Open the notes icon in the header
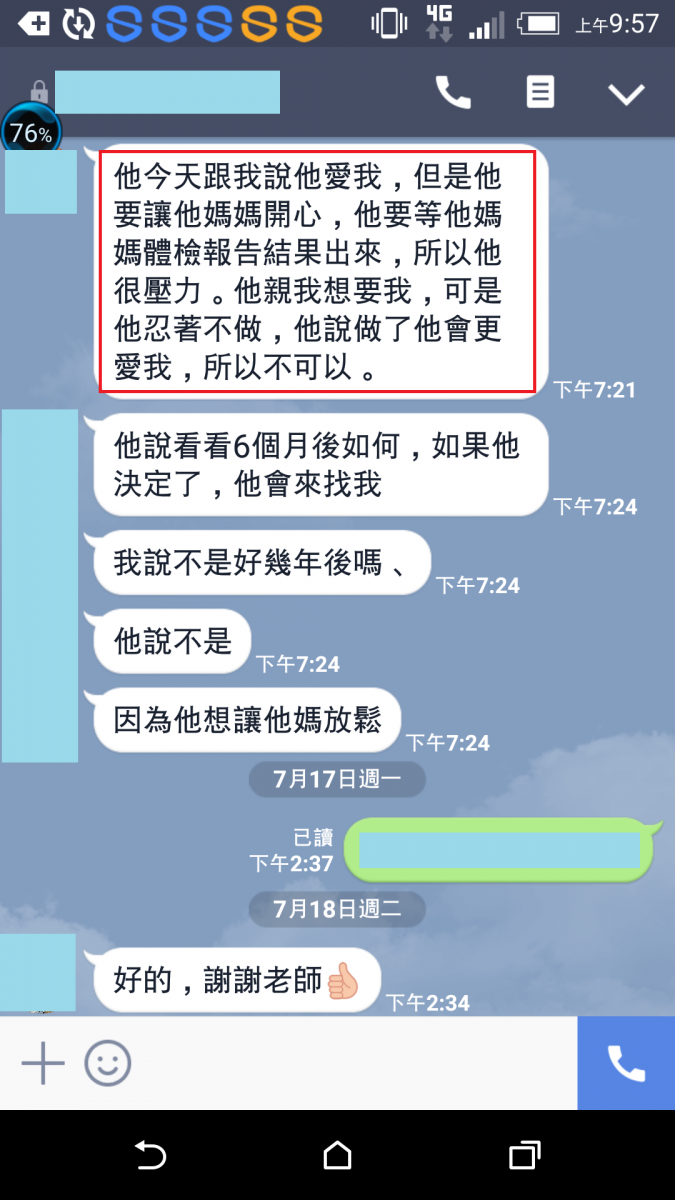675x1200 pixels. (540, 93)
